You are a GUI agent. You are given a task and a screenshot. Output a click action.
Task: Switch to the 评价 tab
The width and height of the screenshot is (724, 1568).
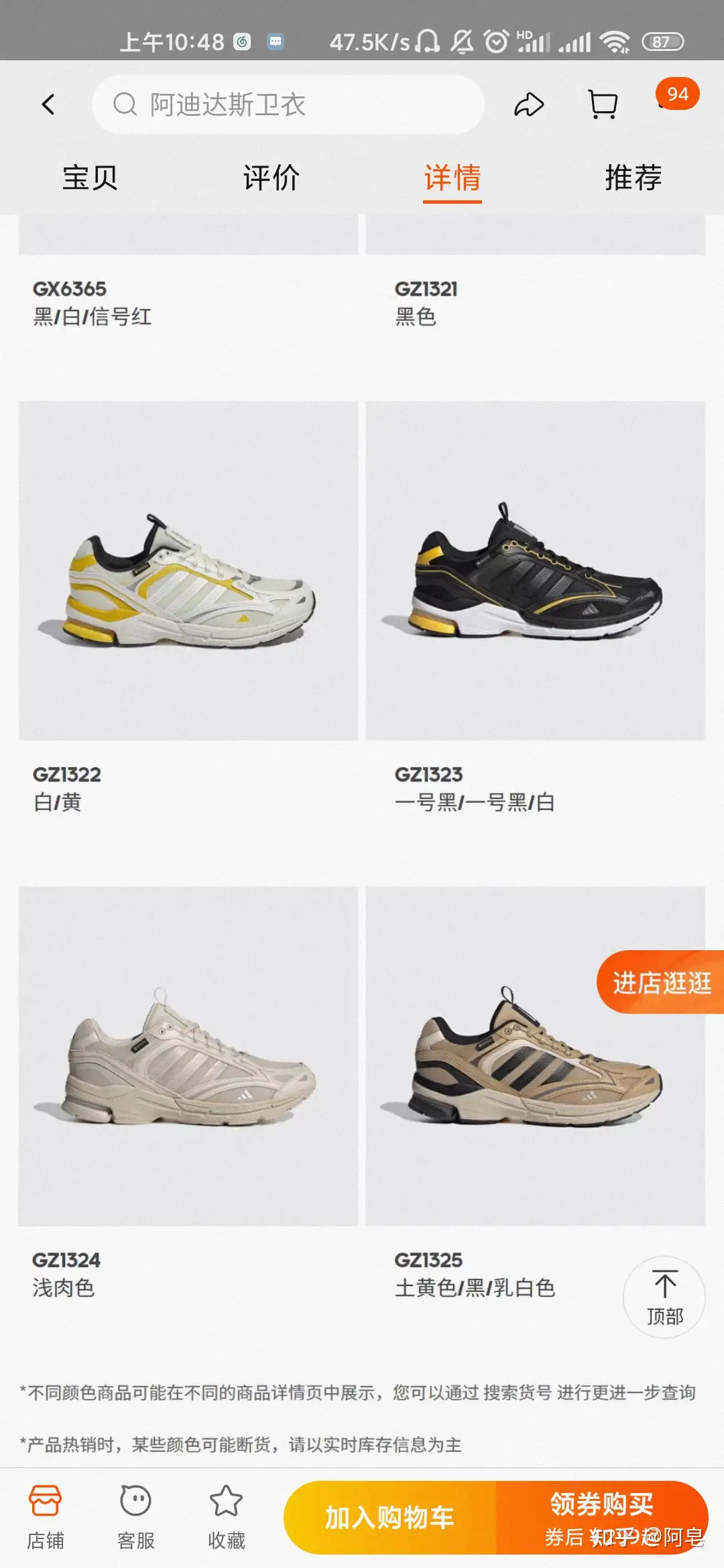271,178
